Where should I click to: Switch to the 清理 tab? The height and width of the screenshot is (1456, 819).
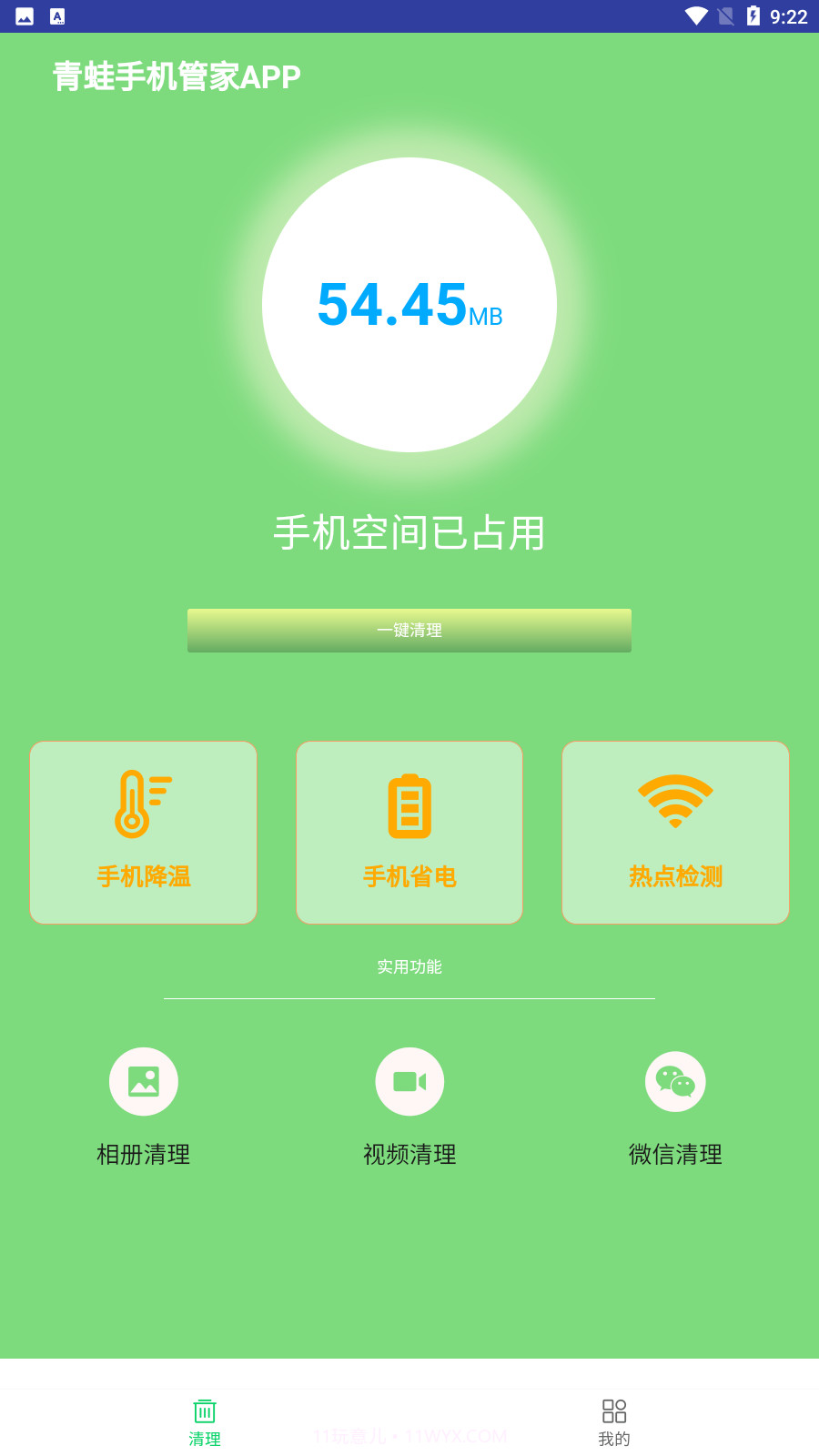point(204,1420)
